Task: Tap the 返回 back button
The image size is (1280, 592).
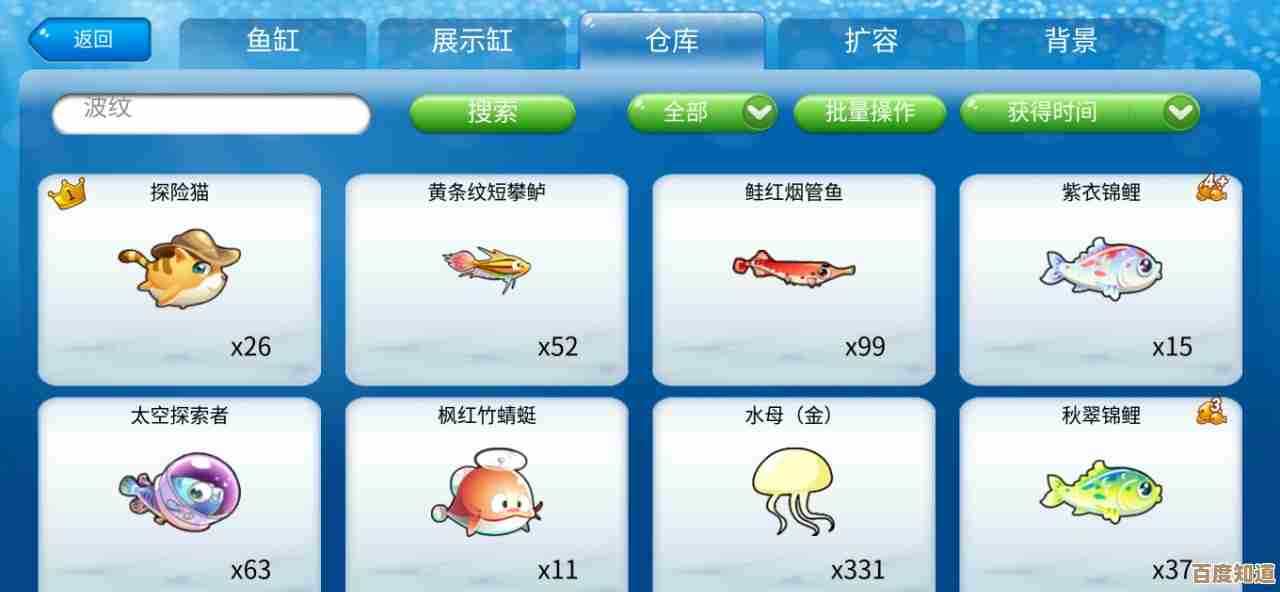Action: click(90, 40)
